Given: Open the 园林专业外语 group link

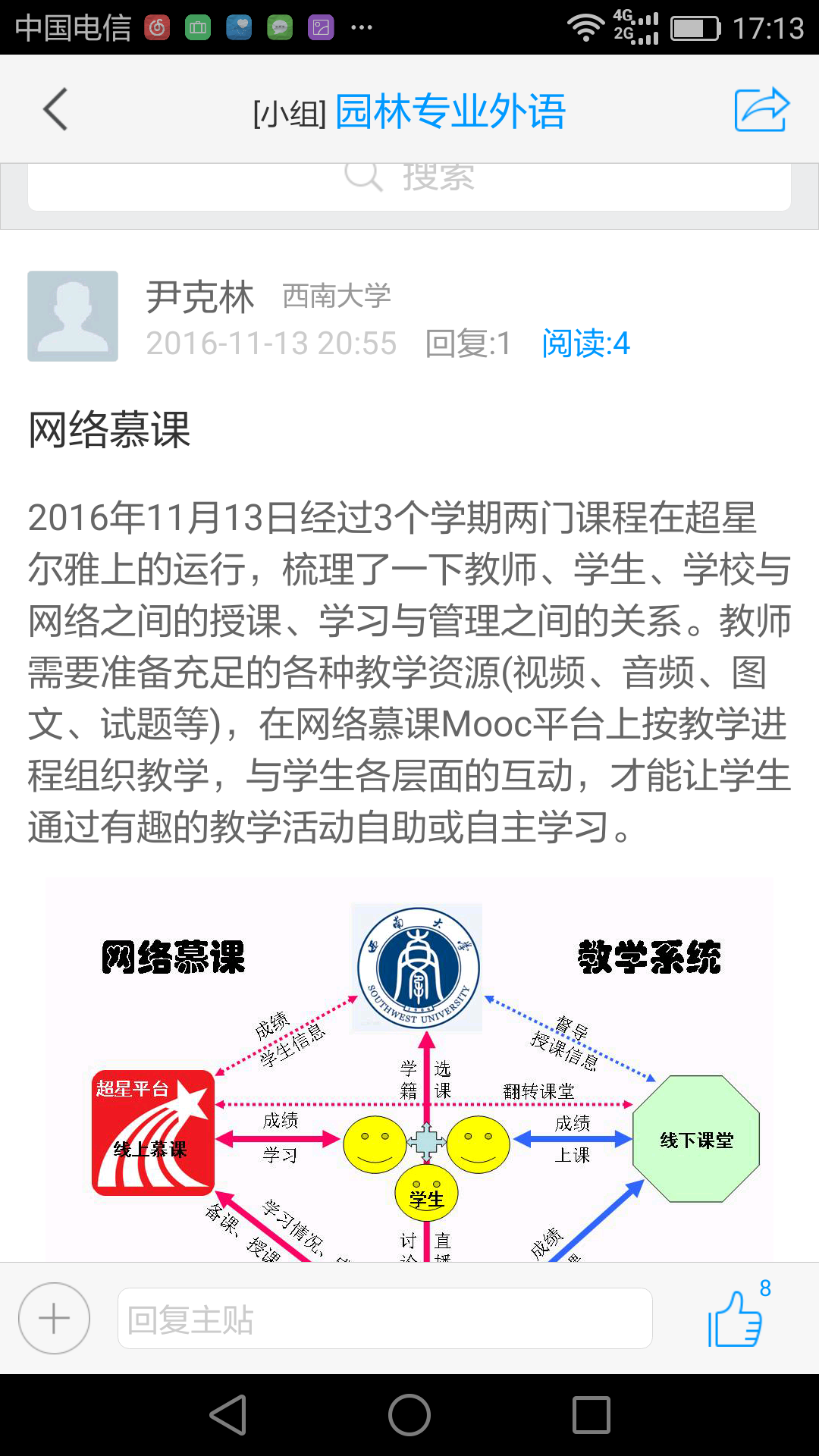Looking at the screenshot, I should click(450, 112).
